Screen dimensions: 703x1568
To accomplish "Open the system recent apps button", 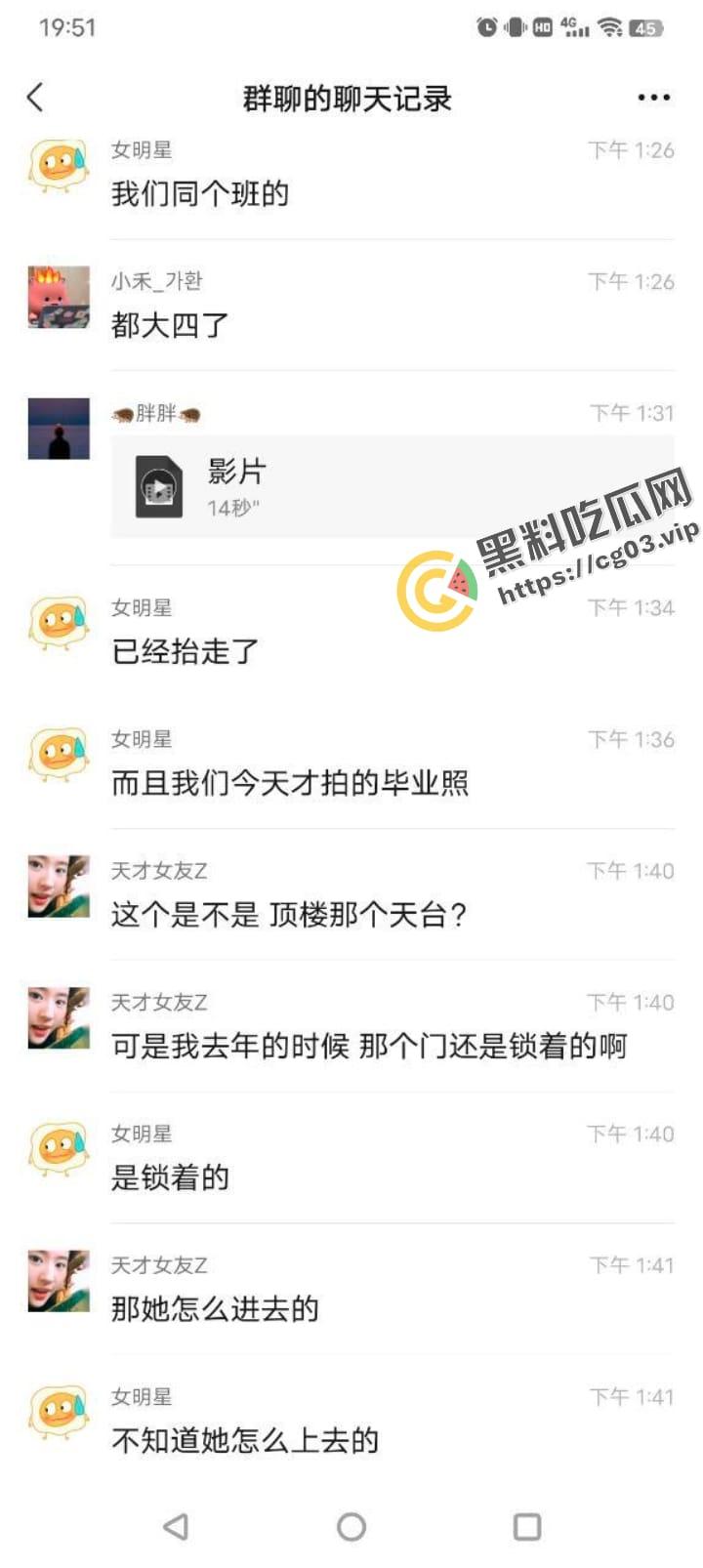I will click(x=527, y=1526).
